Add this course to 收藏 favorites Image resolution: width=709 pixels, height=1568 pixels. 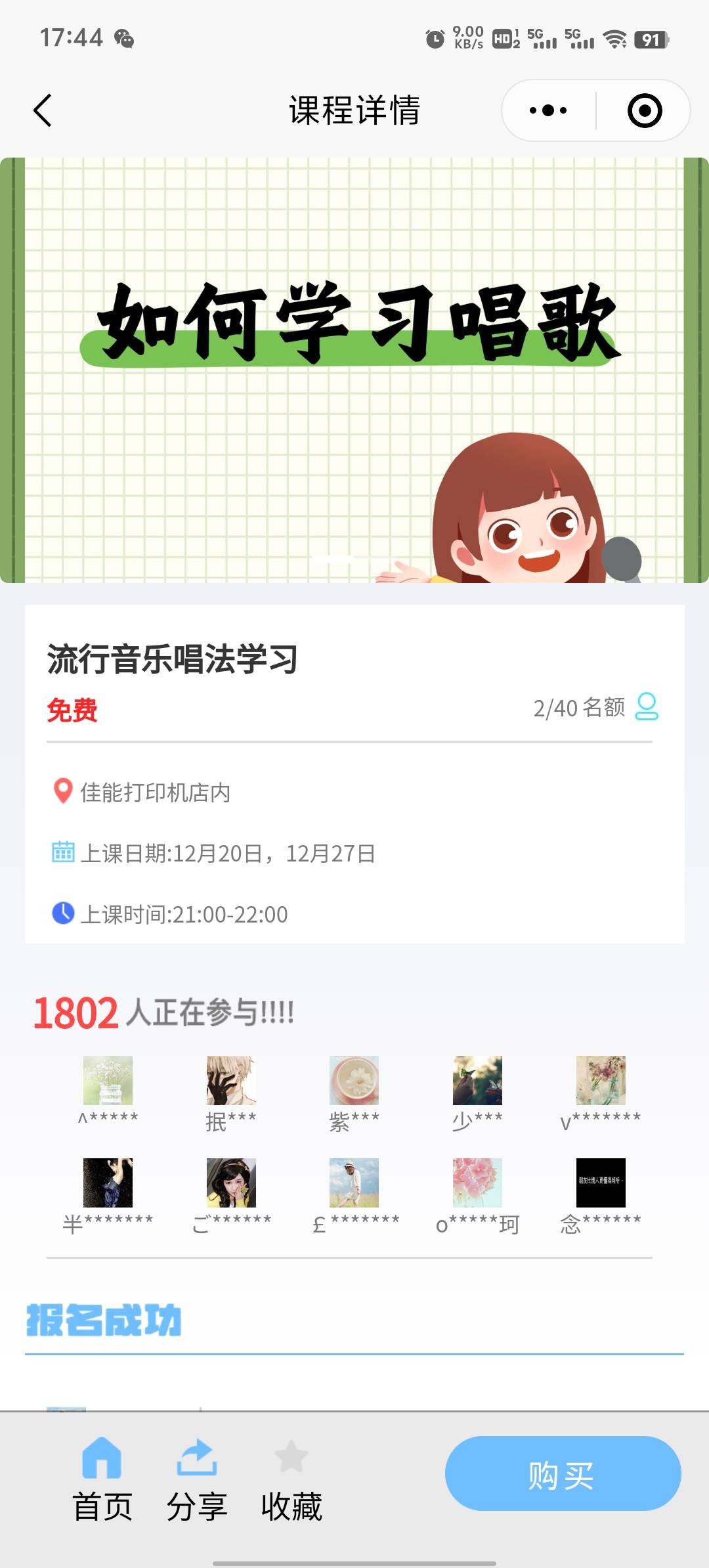pyautogui.click(x=291, y=1479)
